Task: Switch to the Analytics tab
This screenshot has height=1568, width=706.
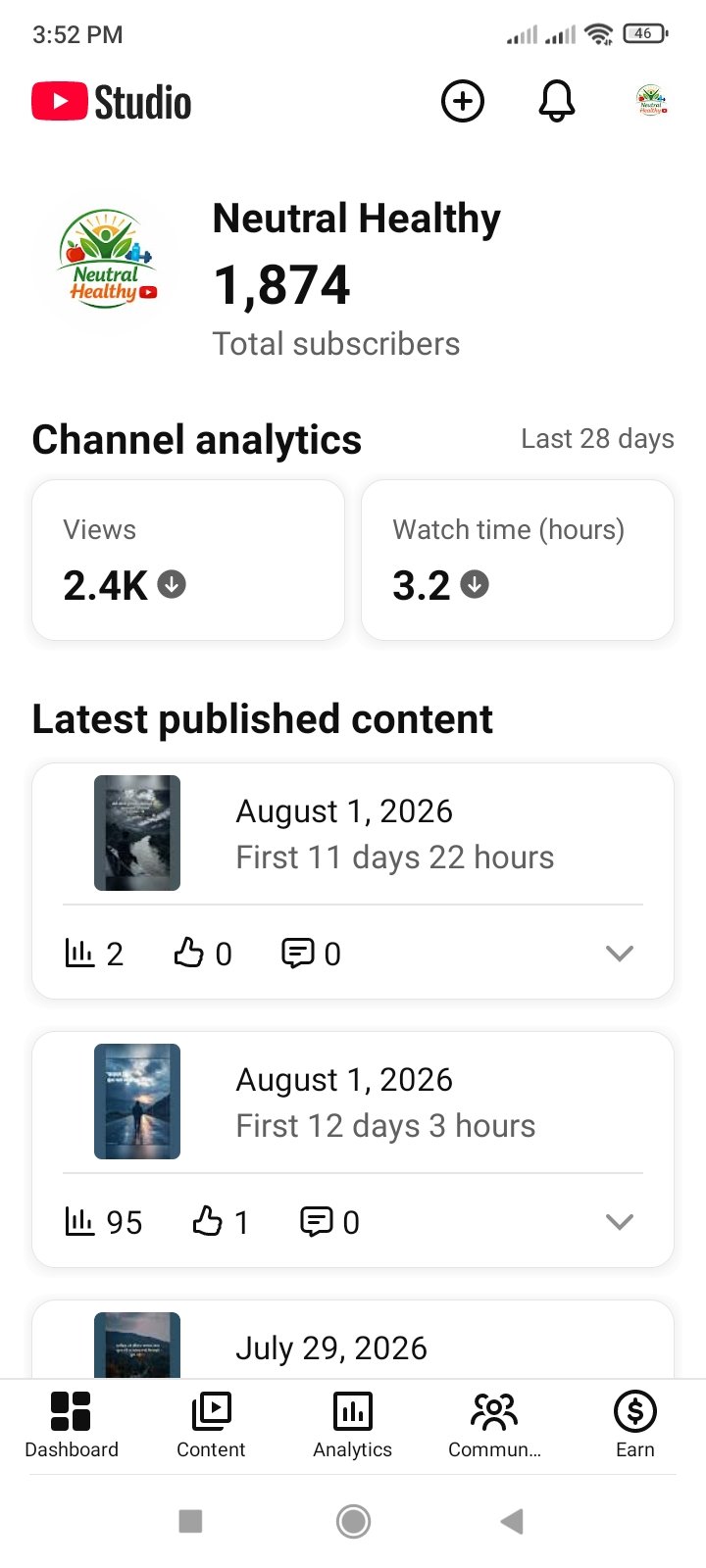Action: [353, 1425]
